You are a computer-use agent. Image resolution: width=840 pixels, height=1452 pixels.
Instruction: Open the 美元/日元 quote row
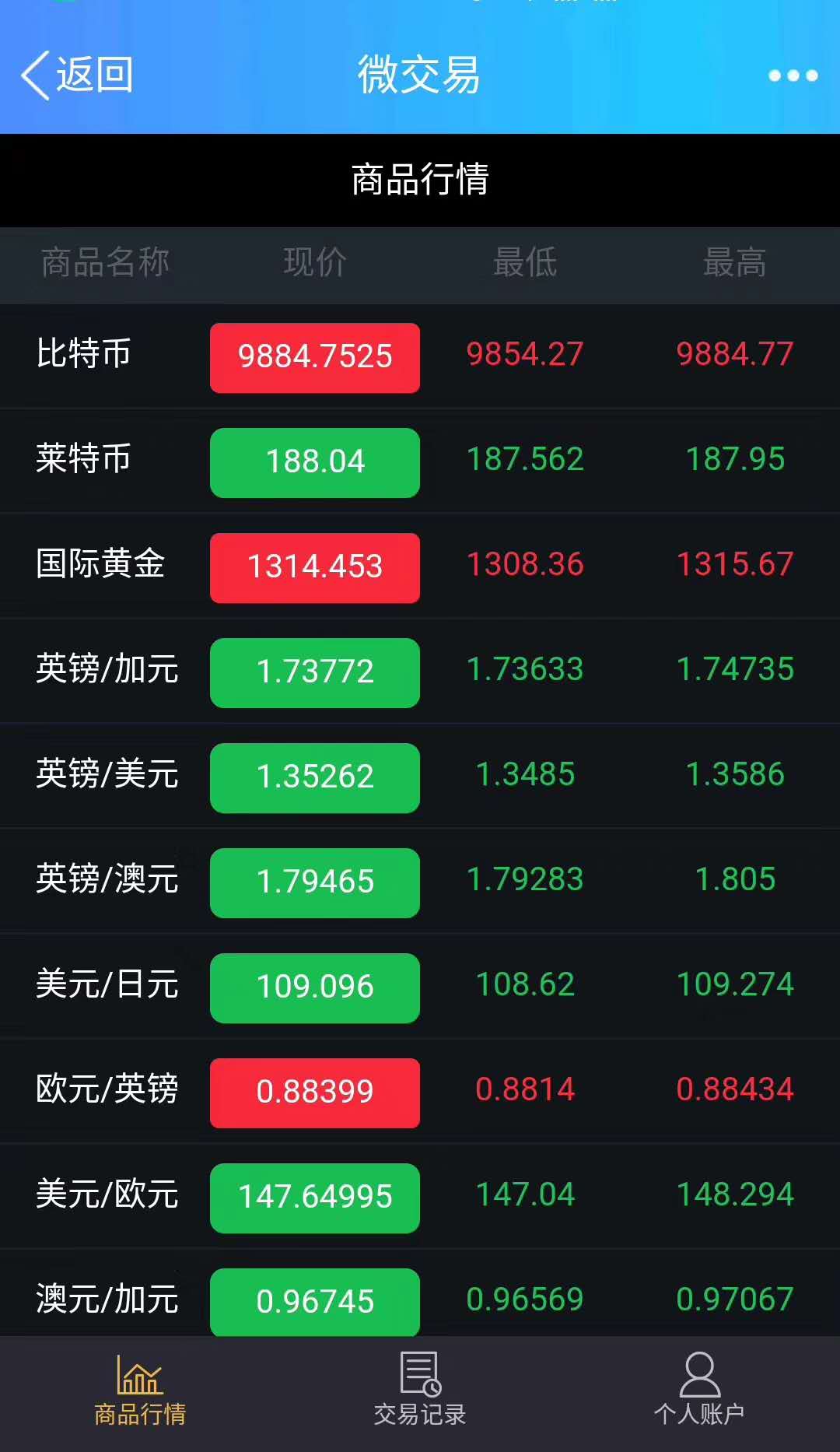click(x=420, y=986)
